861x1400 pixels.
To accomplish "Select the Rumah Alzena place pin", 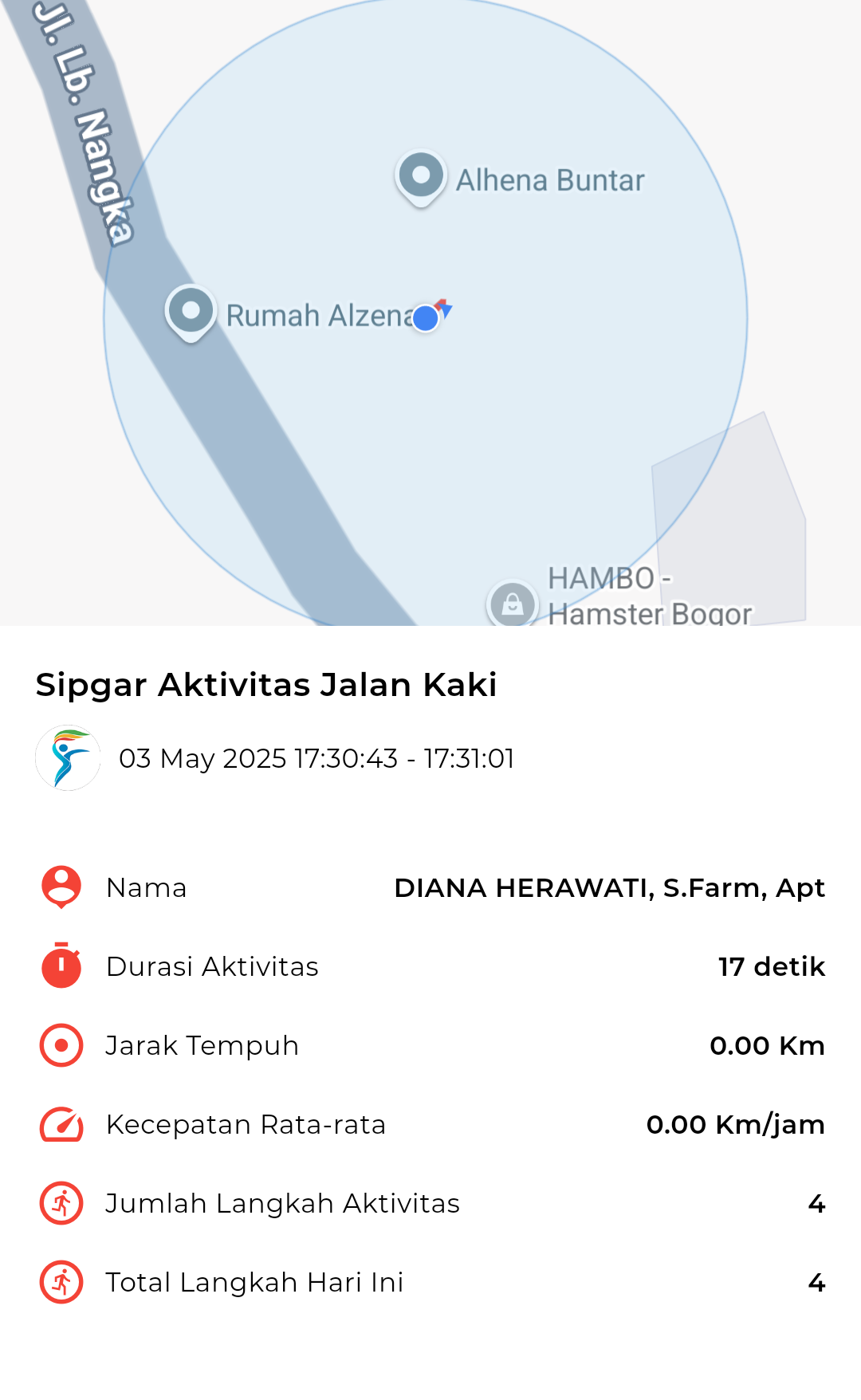I will point(191,313).
